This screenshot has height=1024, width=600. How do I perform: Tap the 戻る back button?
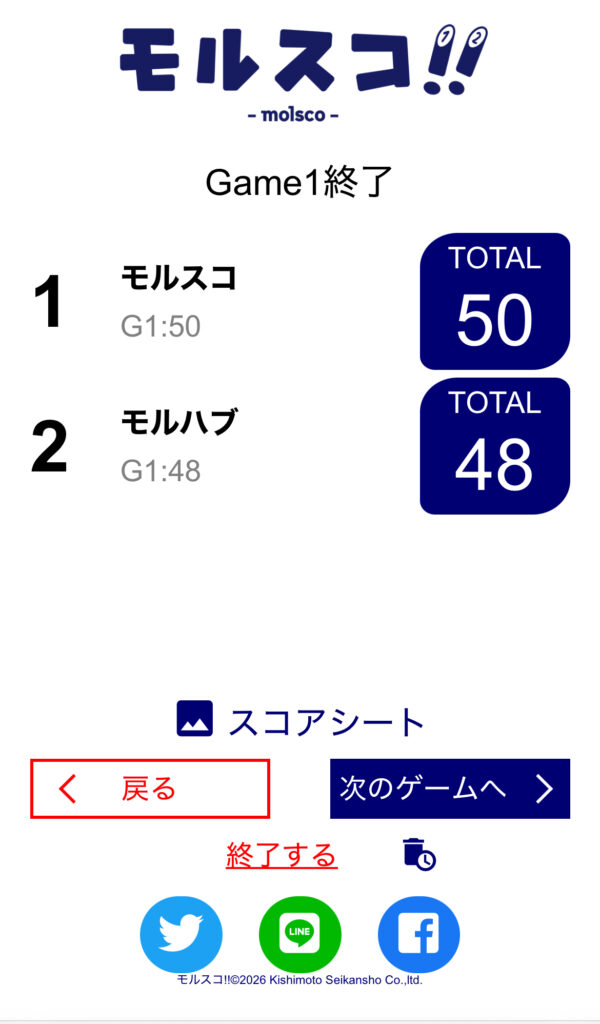[150, 789]
